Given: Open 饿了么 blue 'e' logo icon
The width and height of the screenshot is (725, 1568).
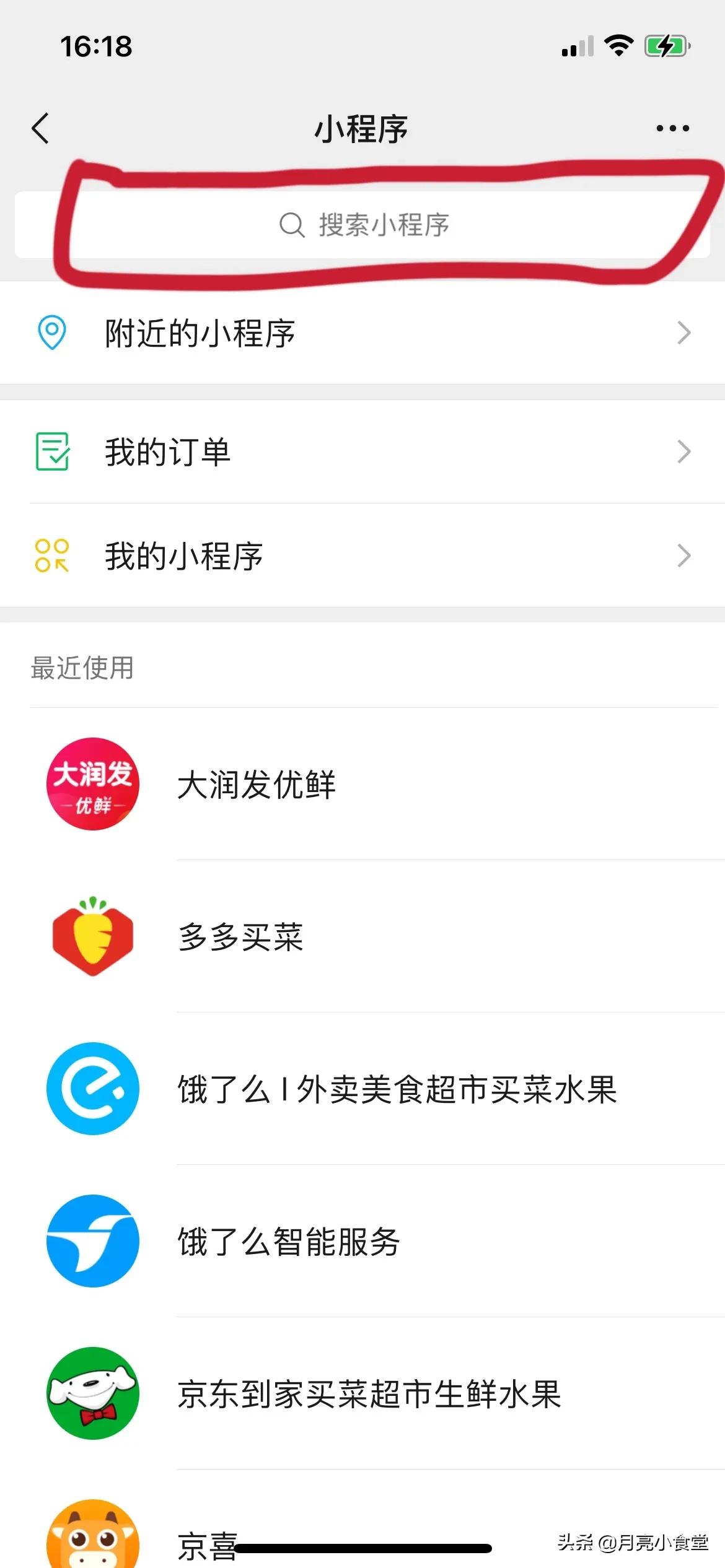Looking at the screenshot, I should pos(92,1090).
